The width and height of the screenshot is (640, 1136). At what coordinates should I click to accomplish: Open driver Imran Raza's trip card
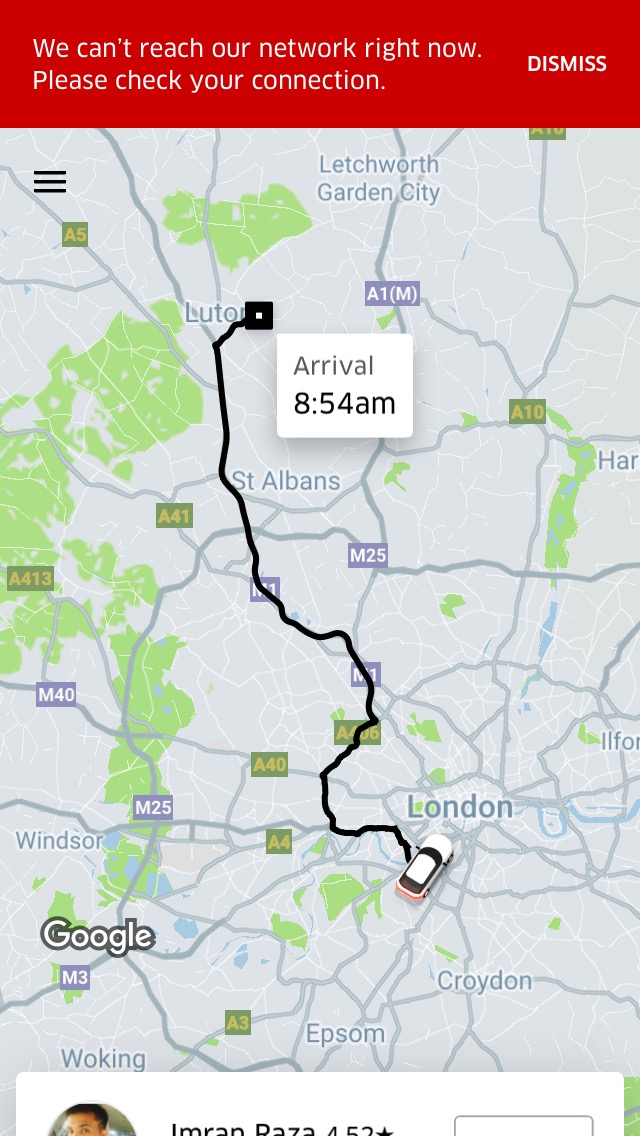(x=320, y=1104)
